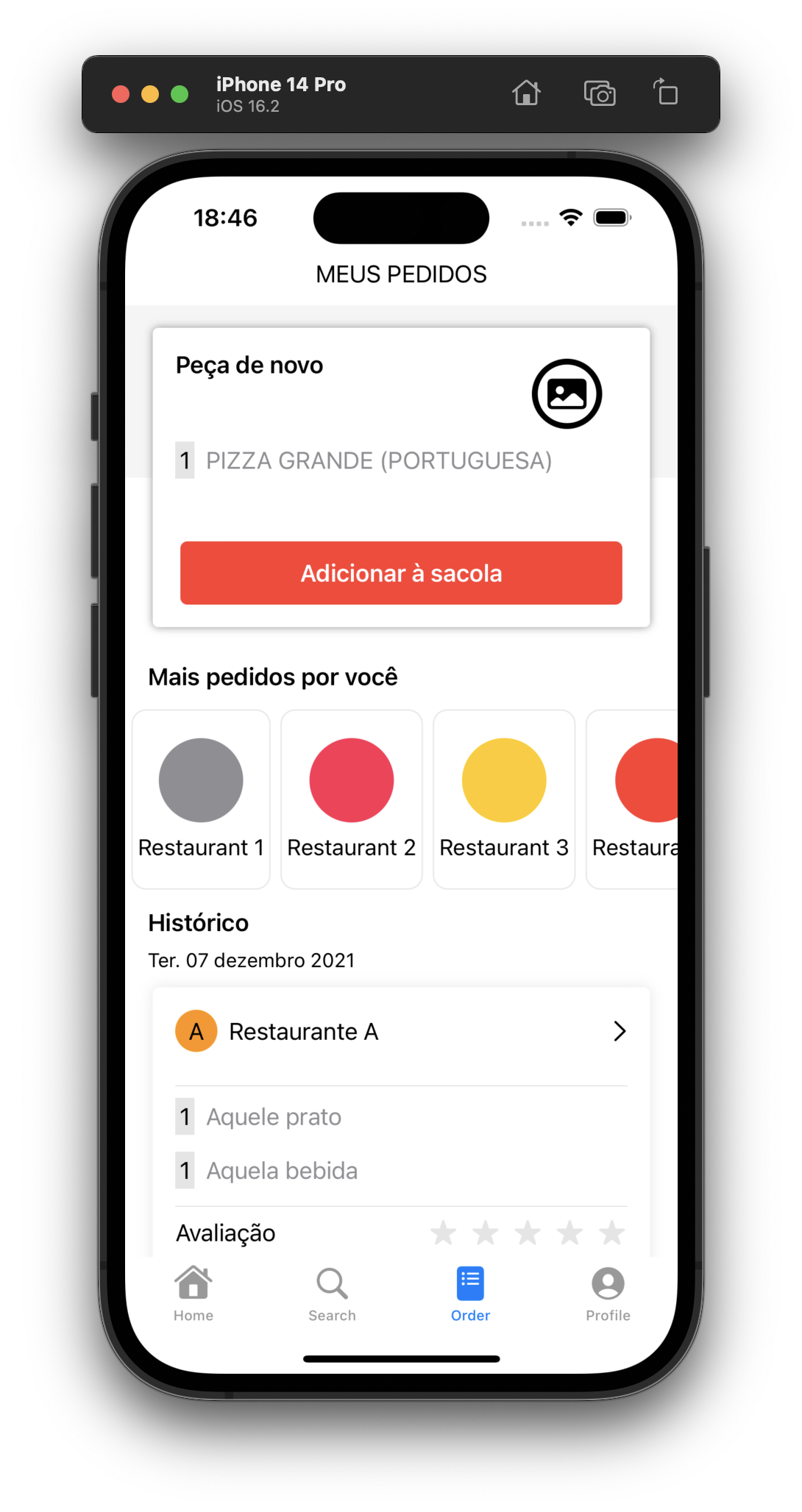Open the Restaurant 2 card

pyautogui.click(x=352, y=799)
